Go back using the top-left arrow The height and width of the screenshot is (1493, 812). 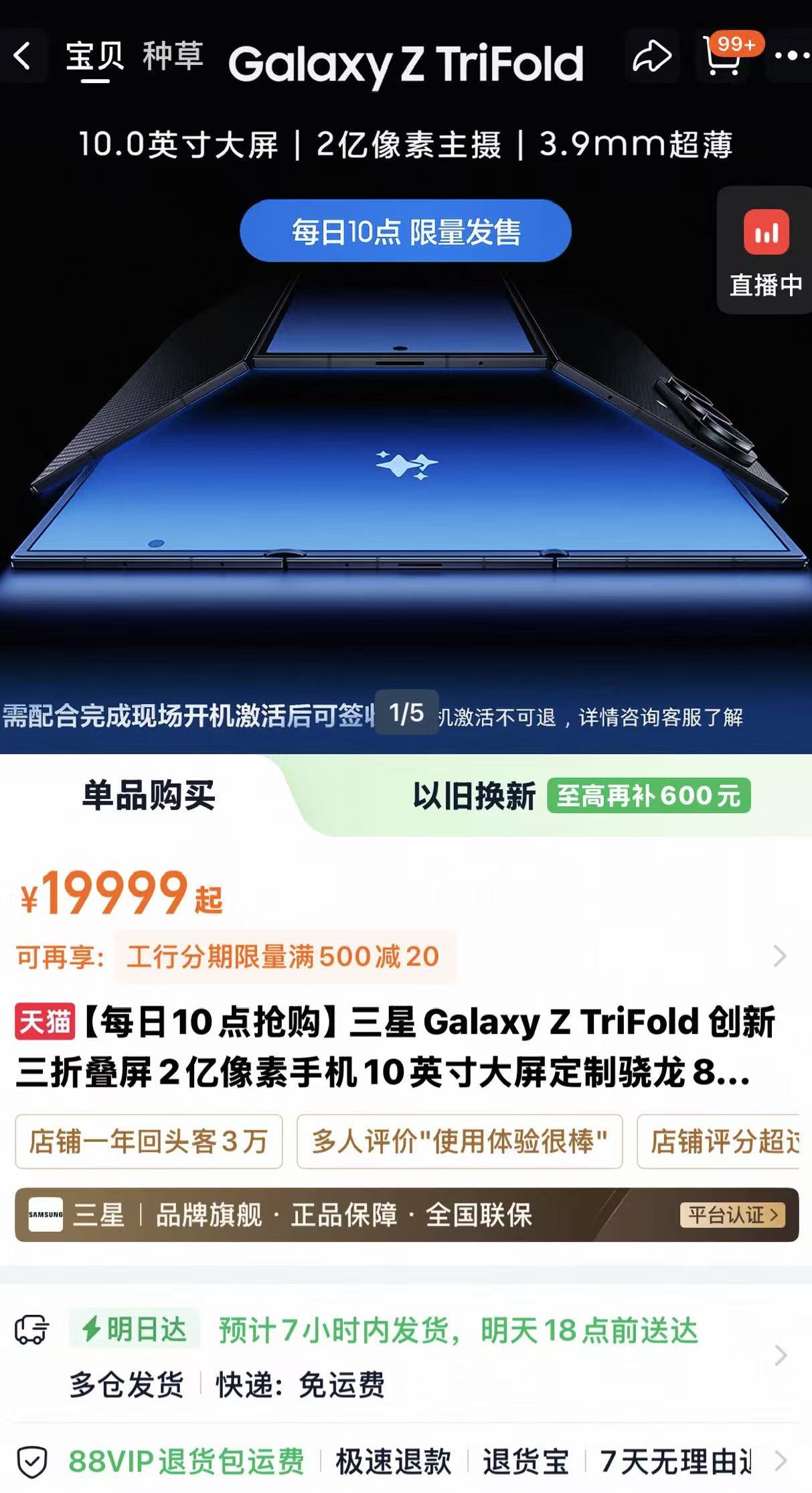[23, 56]
